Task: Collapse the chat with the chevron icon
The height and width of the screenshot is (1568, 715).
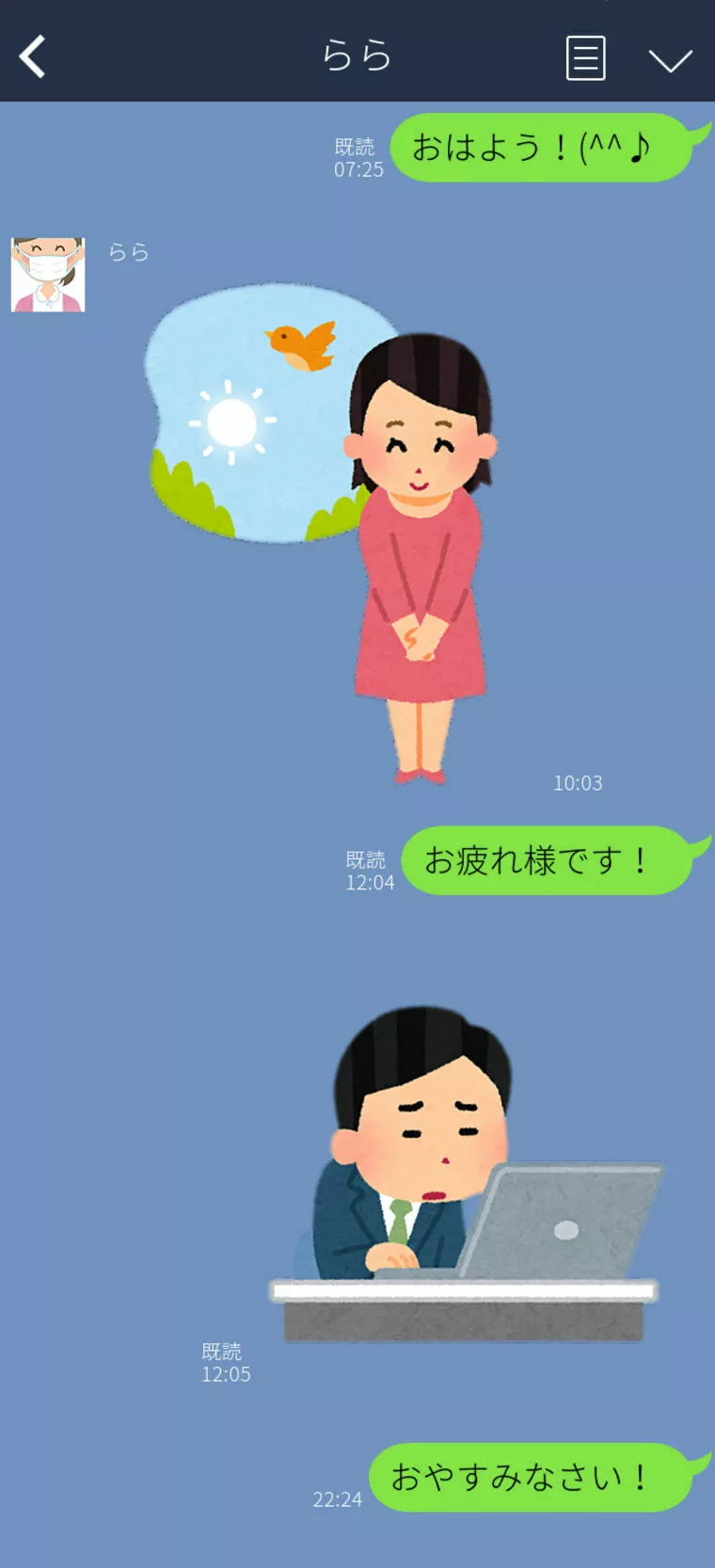Action: coord(670,59)
